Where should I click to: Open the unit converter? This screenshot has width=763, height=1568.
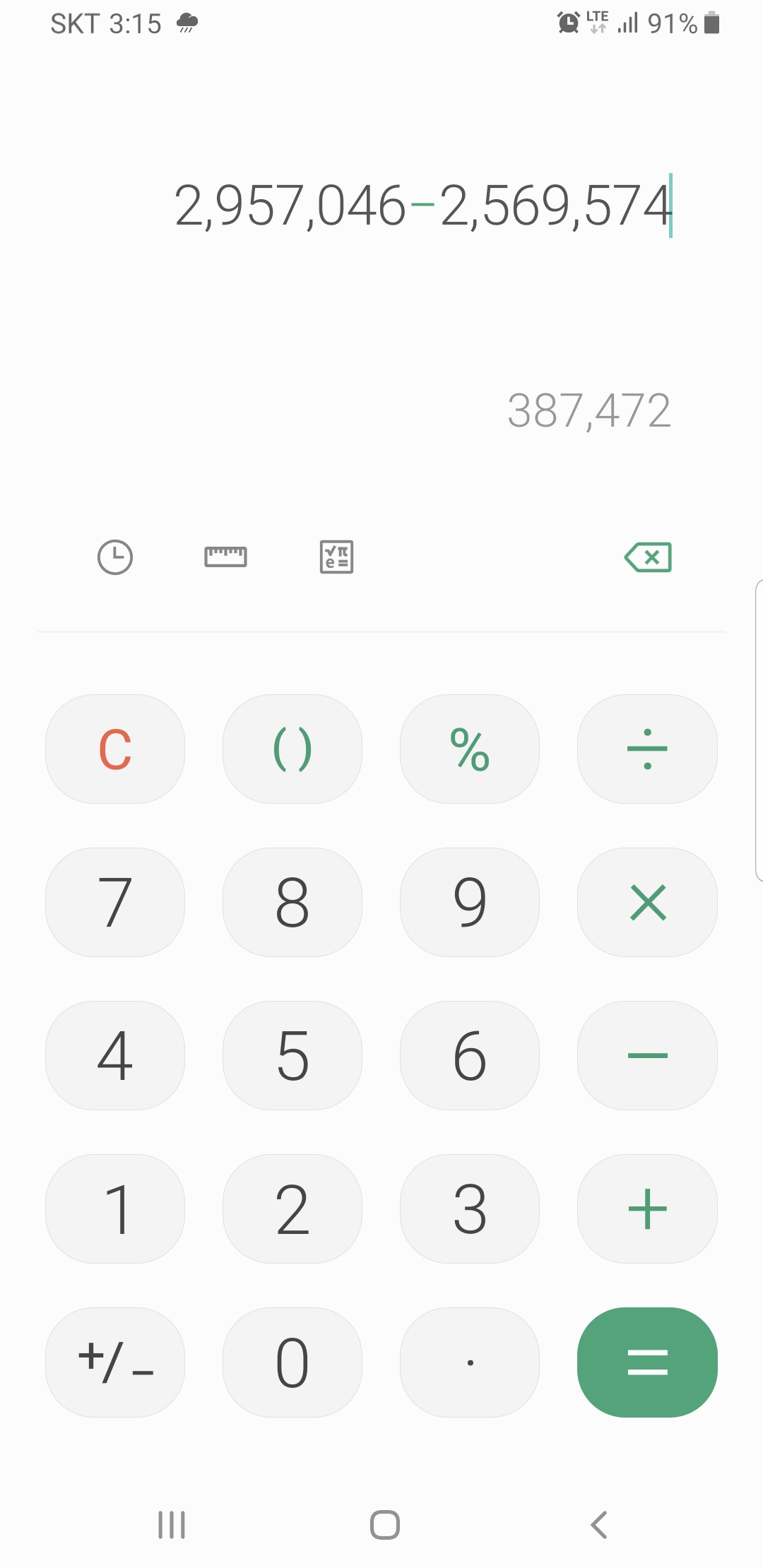click(226, 557)
